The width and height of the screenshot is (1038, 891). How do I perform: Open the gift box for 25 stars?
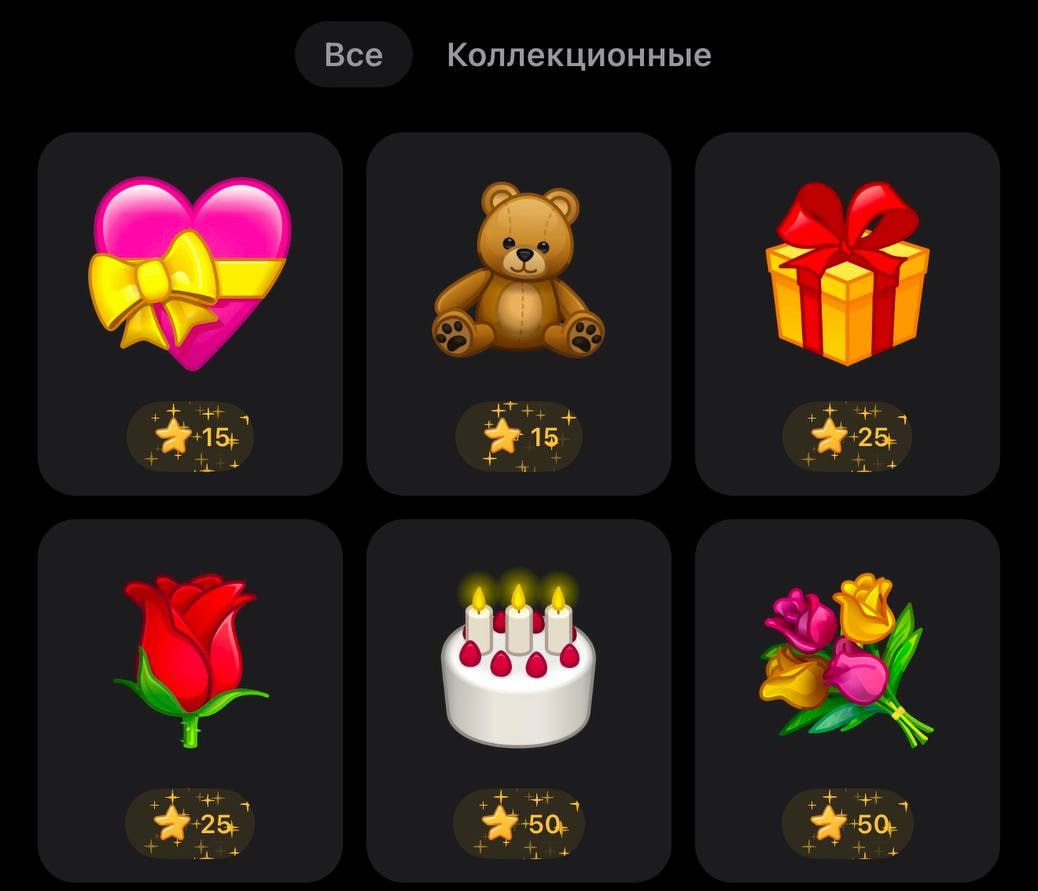pyautogui.click(x=847, y=312)
